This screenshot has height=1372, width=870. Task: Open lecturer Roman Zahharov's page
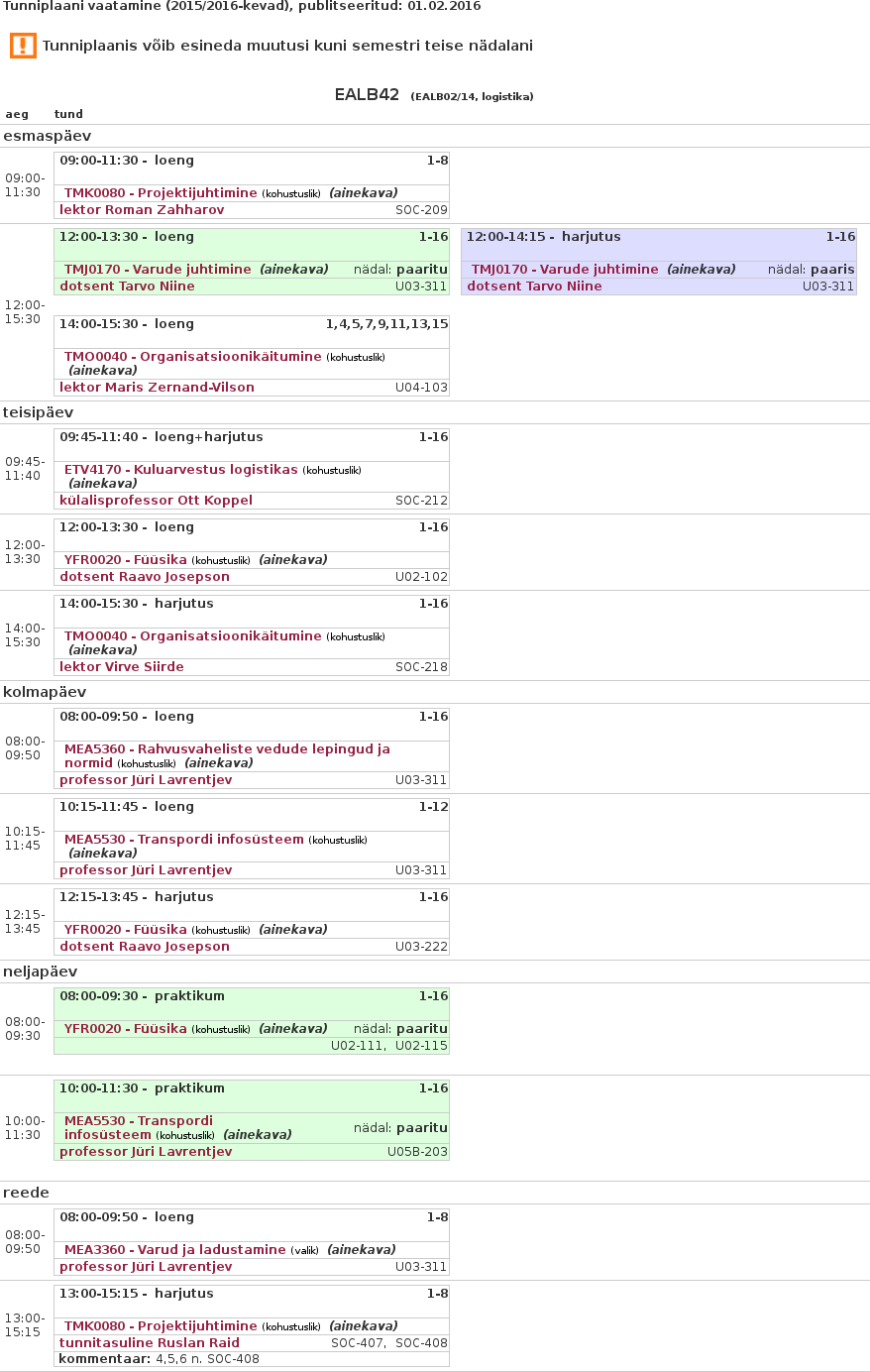click(x=142, y=210)
